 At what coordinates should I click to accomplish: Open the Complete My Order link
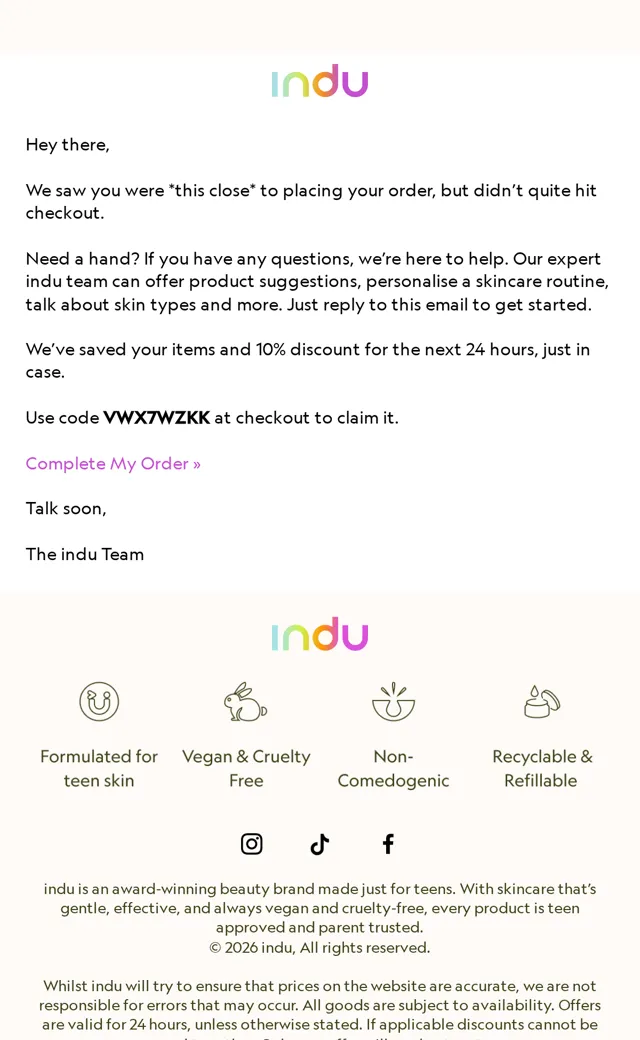point(113,464)
